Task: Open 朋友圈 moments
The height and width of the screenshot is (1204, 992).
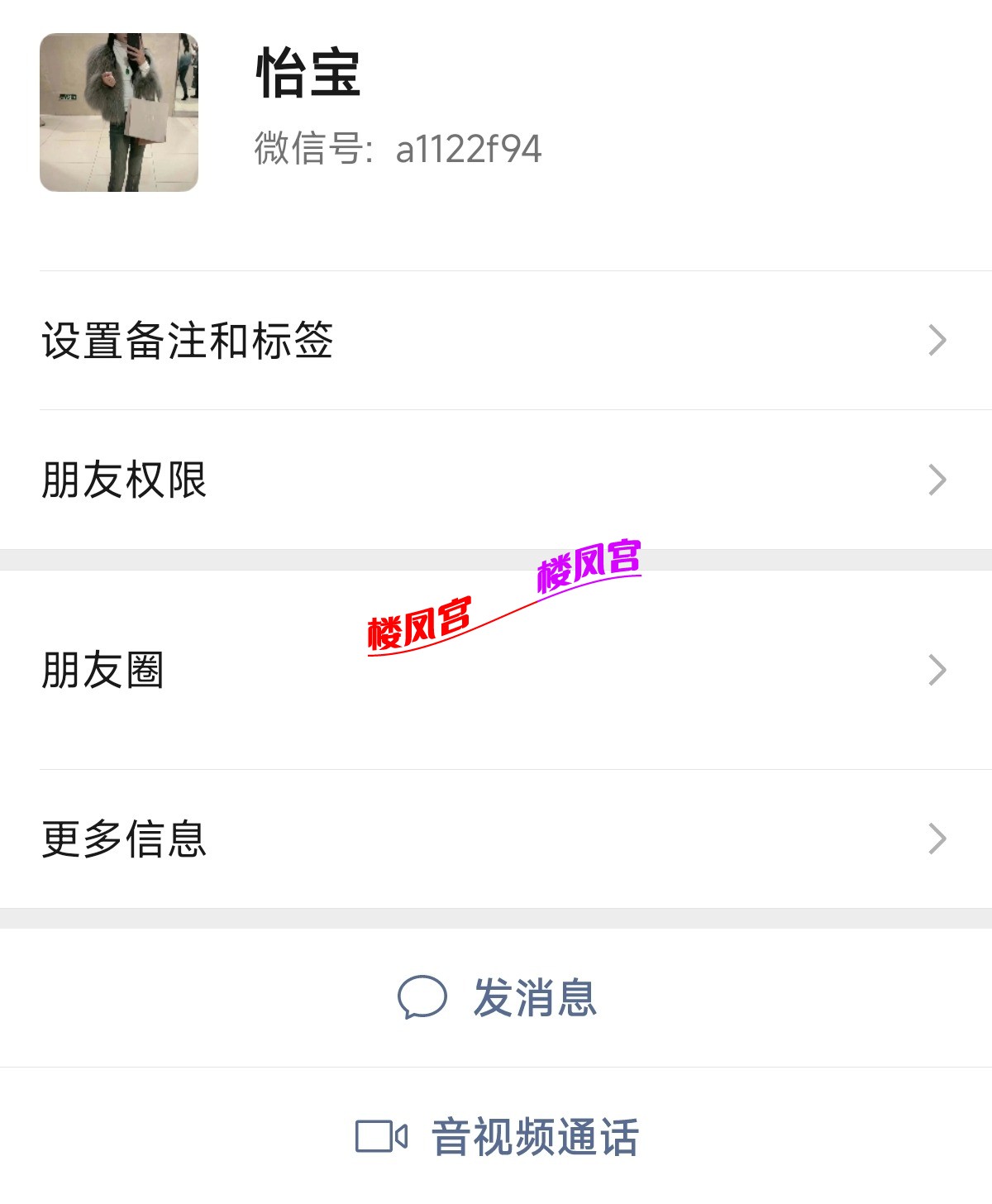Action: pos(496,670)
